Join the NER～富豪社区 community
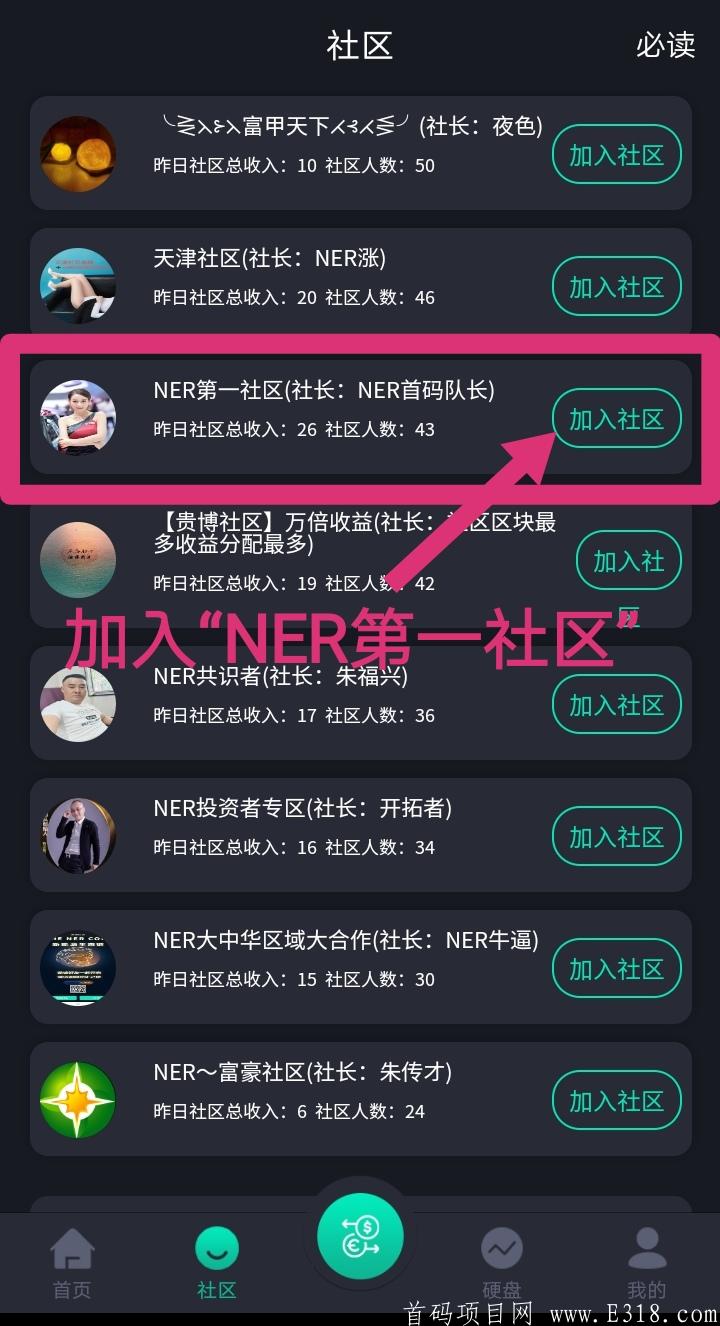 (616, 1101)
